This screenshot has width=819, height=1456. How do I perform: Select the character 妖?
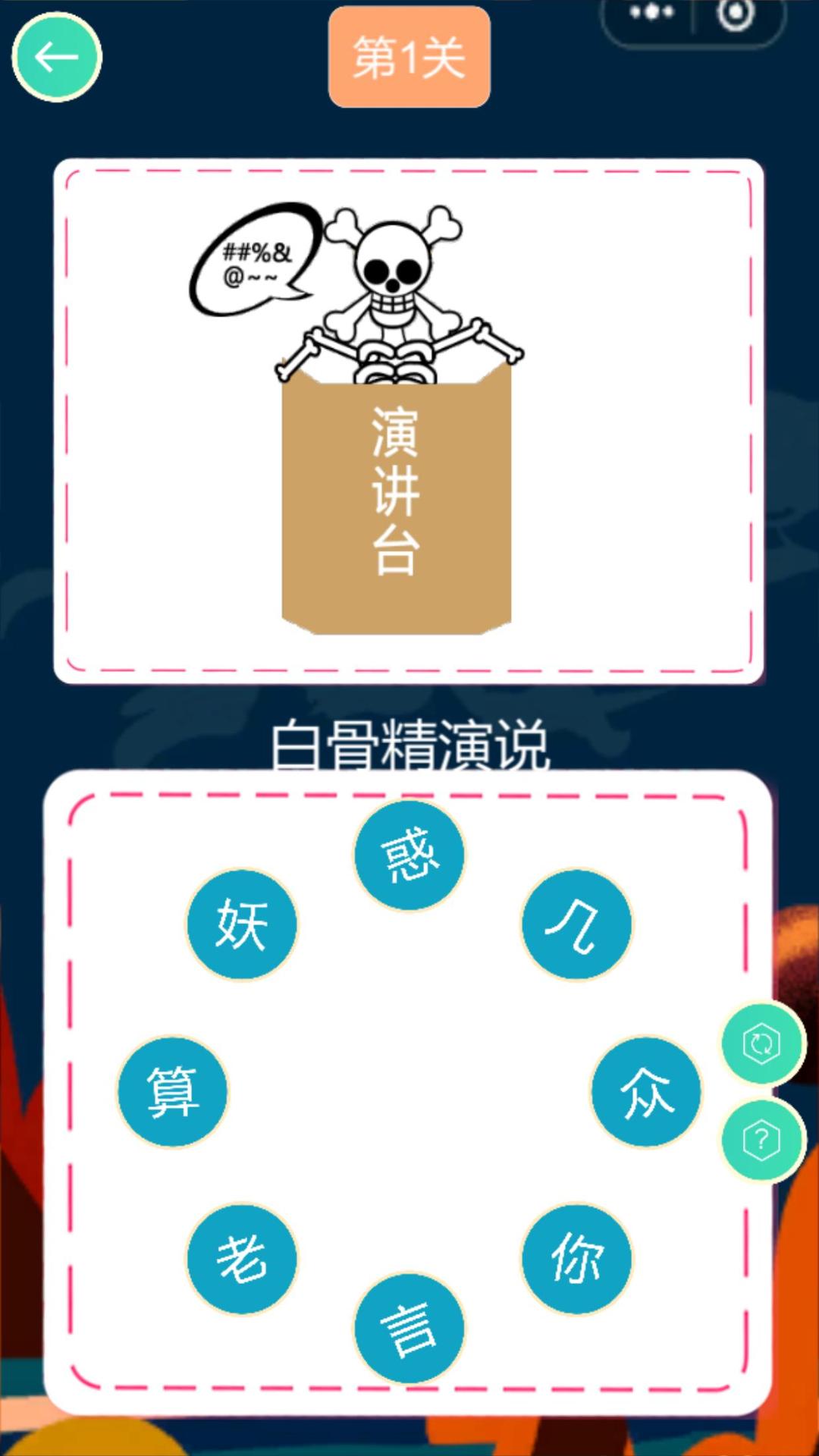coord(242,924)
